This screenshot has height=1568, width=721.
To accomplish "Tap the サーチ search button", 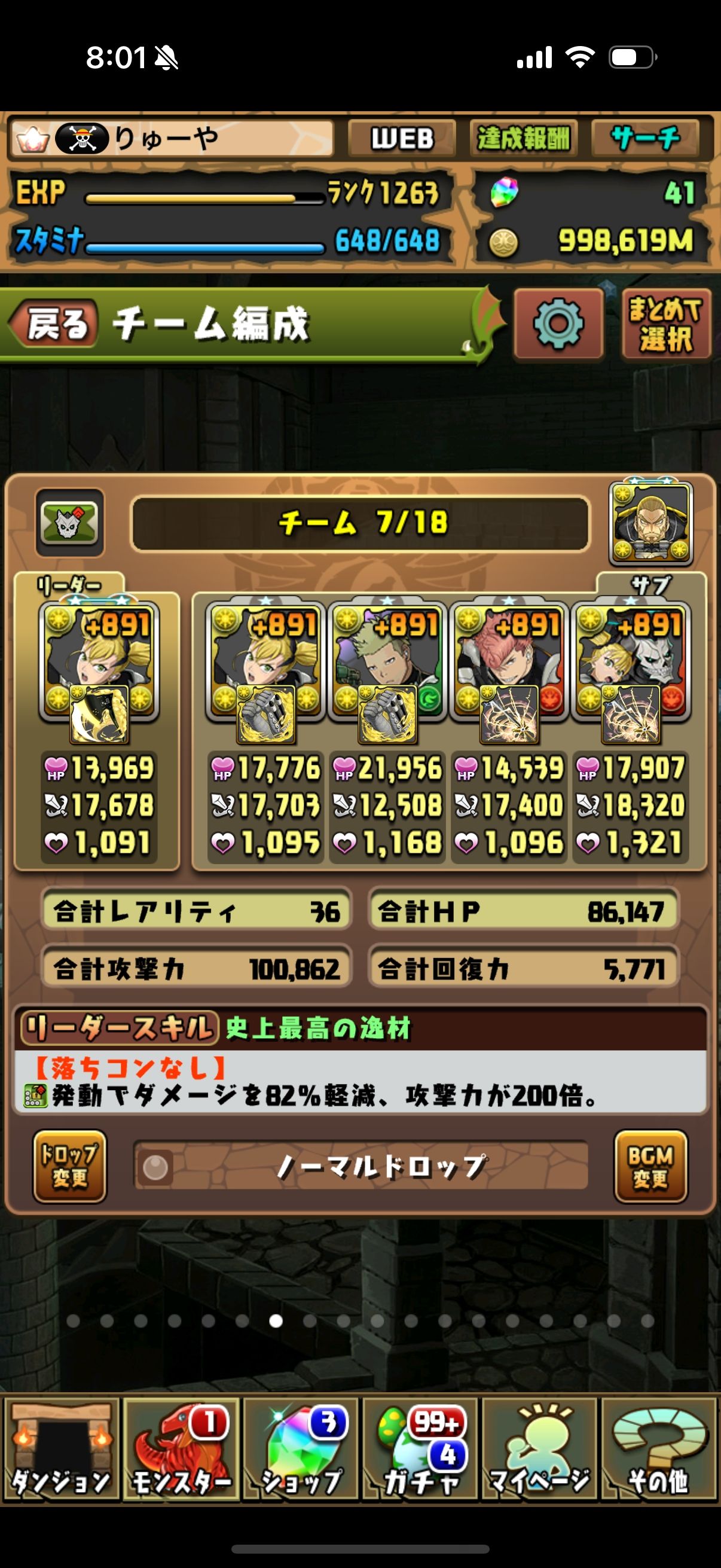I will tap(644, 138).
